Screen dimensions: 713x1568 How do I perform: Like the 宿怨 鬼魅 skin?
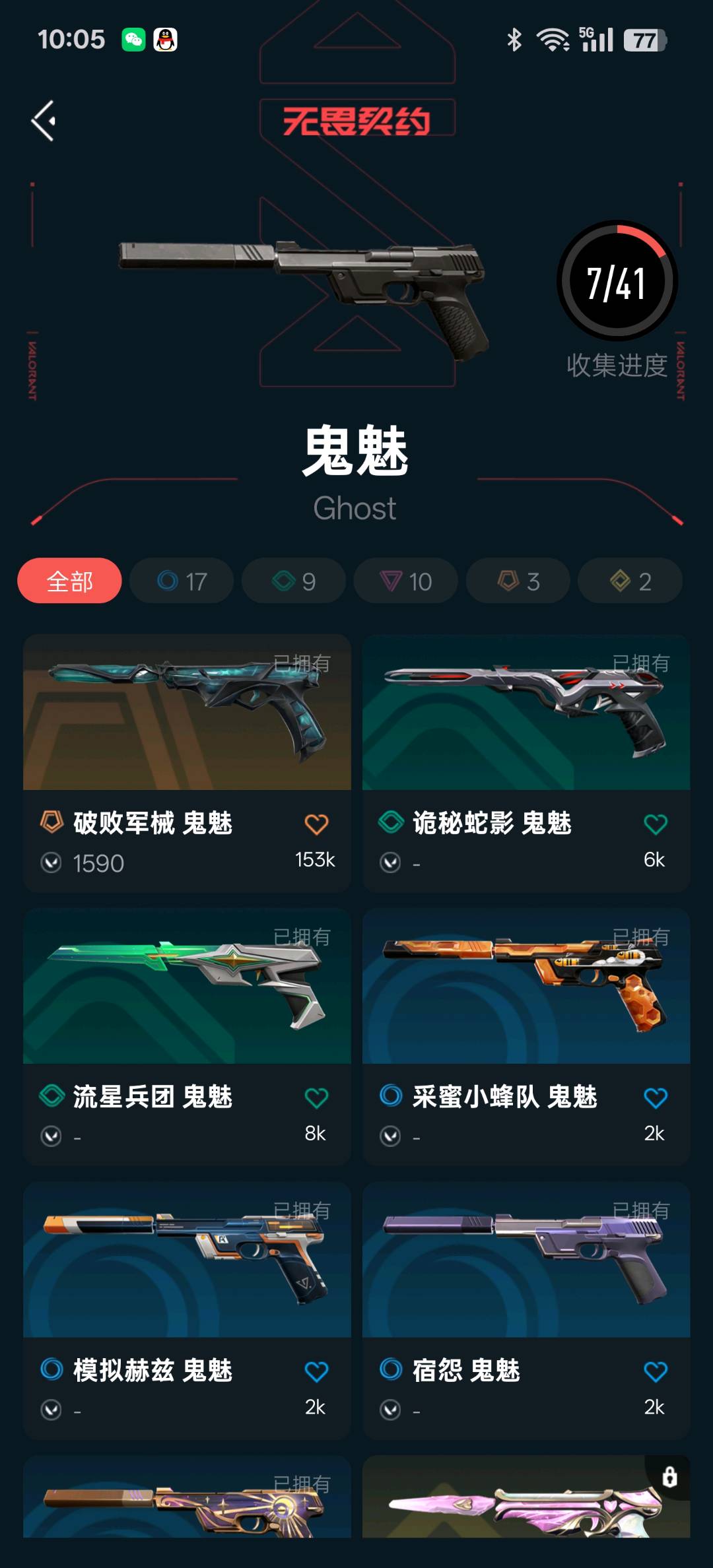click(x=655, y=1371)
